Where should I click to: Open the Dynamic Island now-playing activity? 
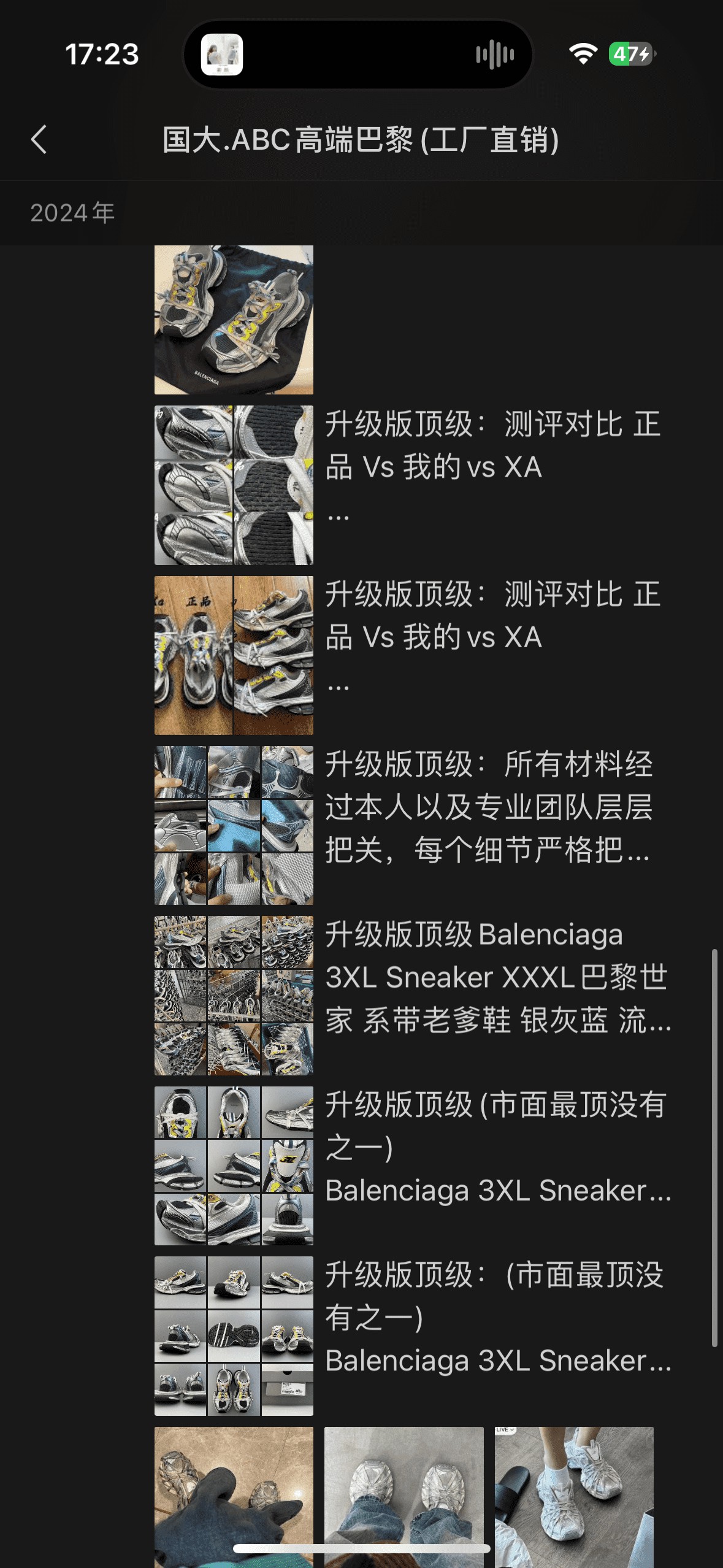(358, 55)
